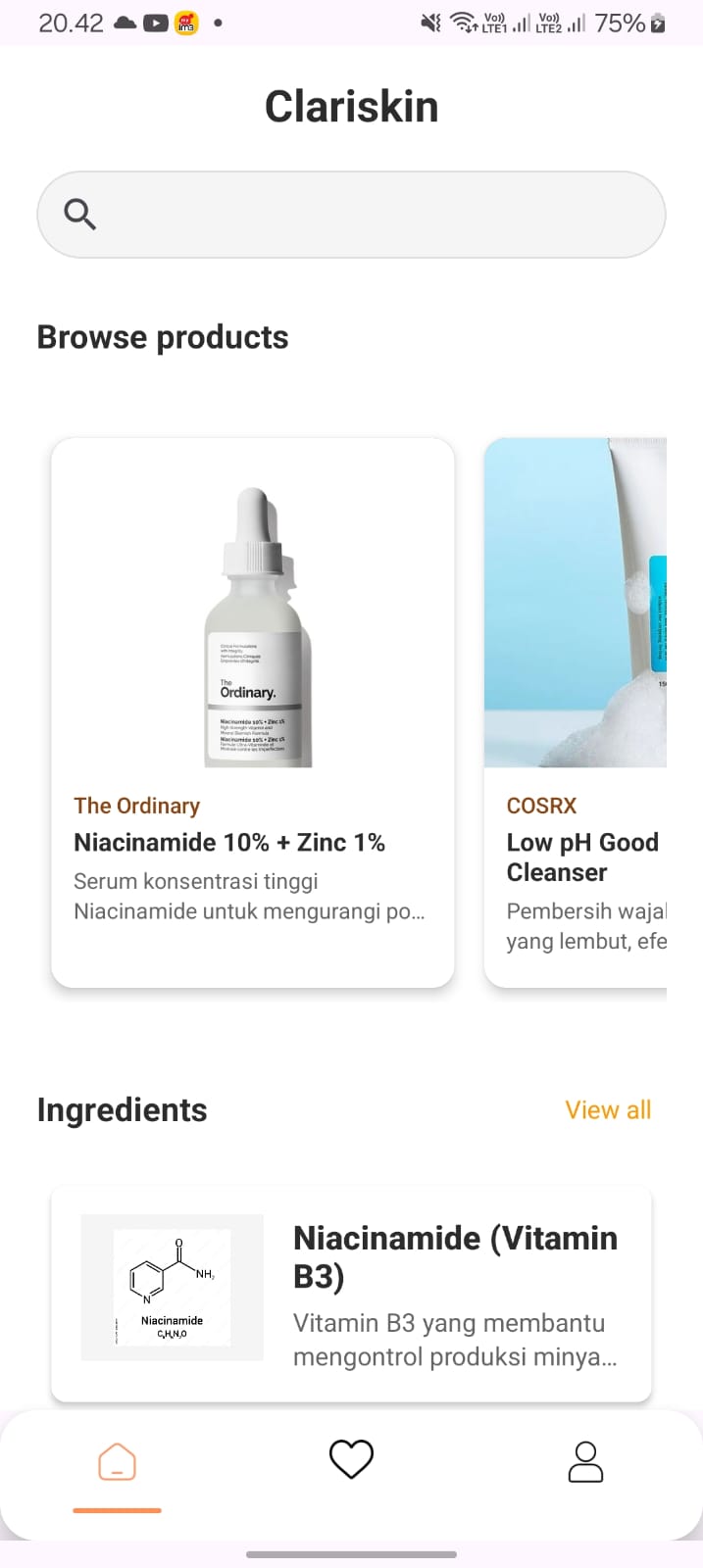Go to the profile tab
The height and width of the screenshot is (1568, 703).
click(x=585, y=1461)
